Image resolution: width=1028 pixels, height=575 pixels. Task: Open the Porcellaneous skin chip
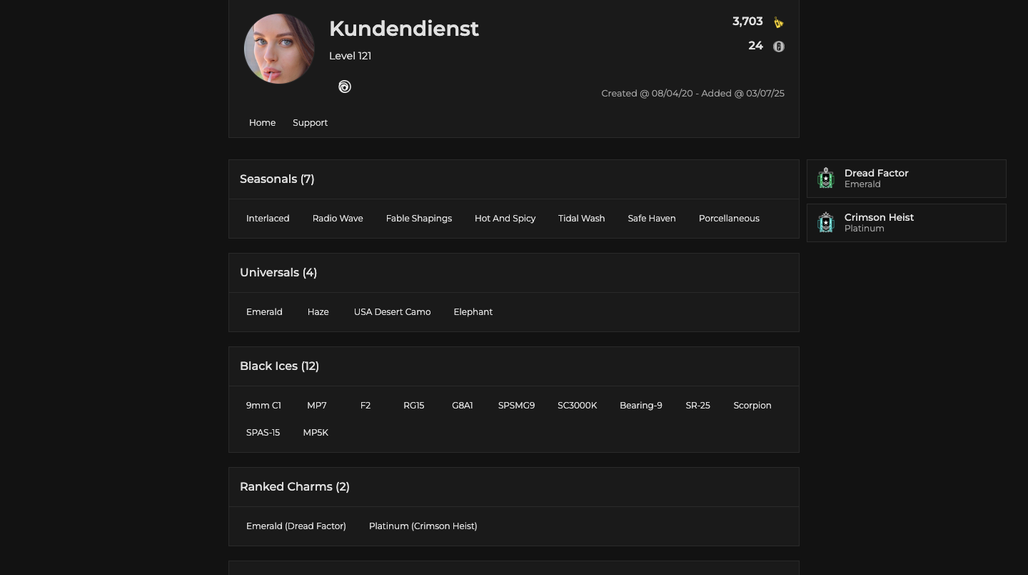coord(729,219)
